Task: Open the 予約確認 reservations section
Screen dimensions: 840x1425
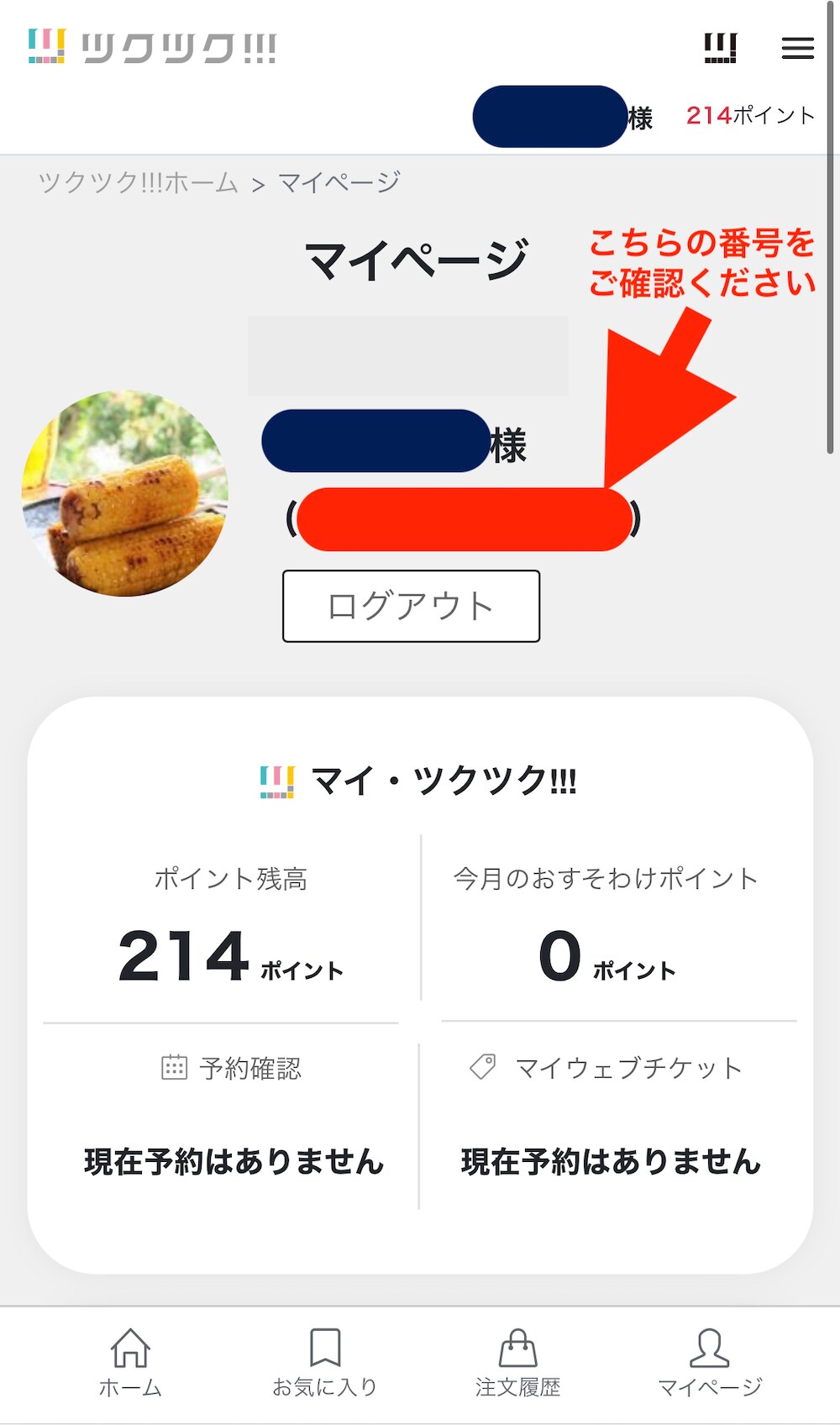Action: tap(232, 1068)
